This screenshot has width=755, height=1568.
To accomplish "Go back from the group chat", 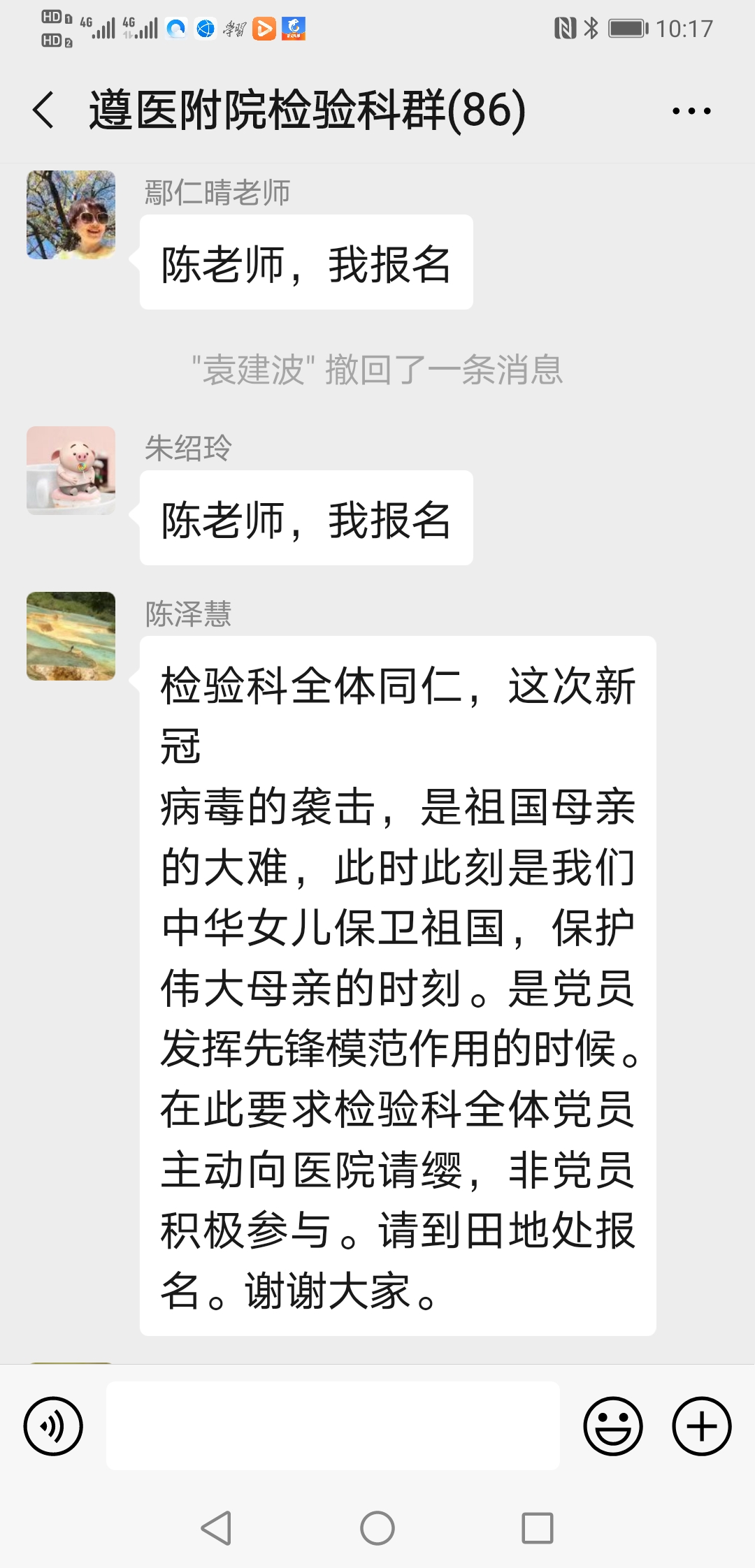I will 43,110.
